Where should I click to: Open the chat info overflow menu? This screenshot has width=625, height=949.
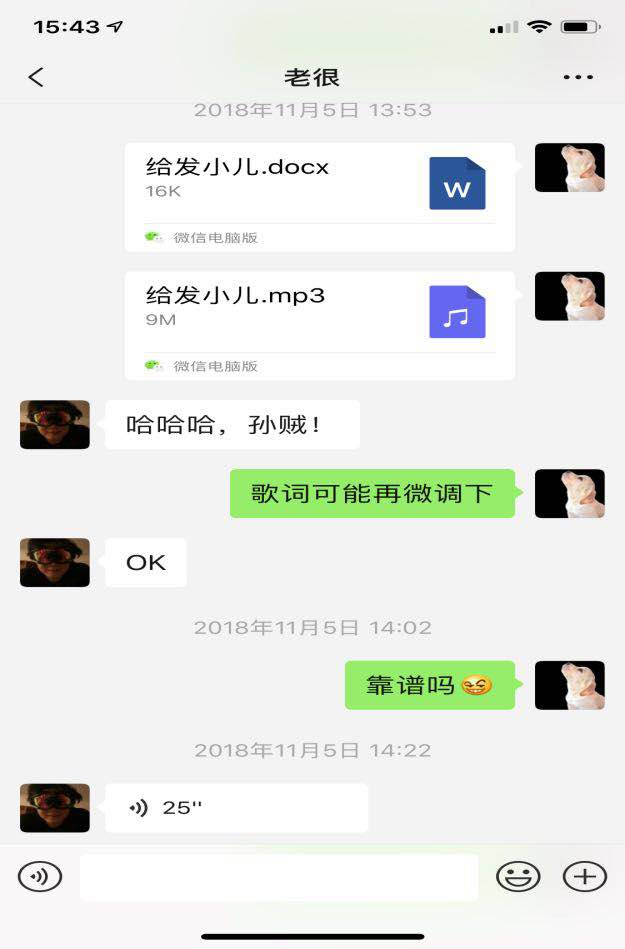click(x=578, y=77)
